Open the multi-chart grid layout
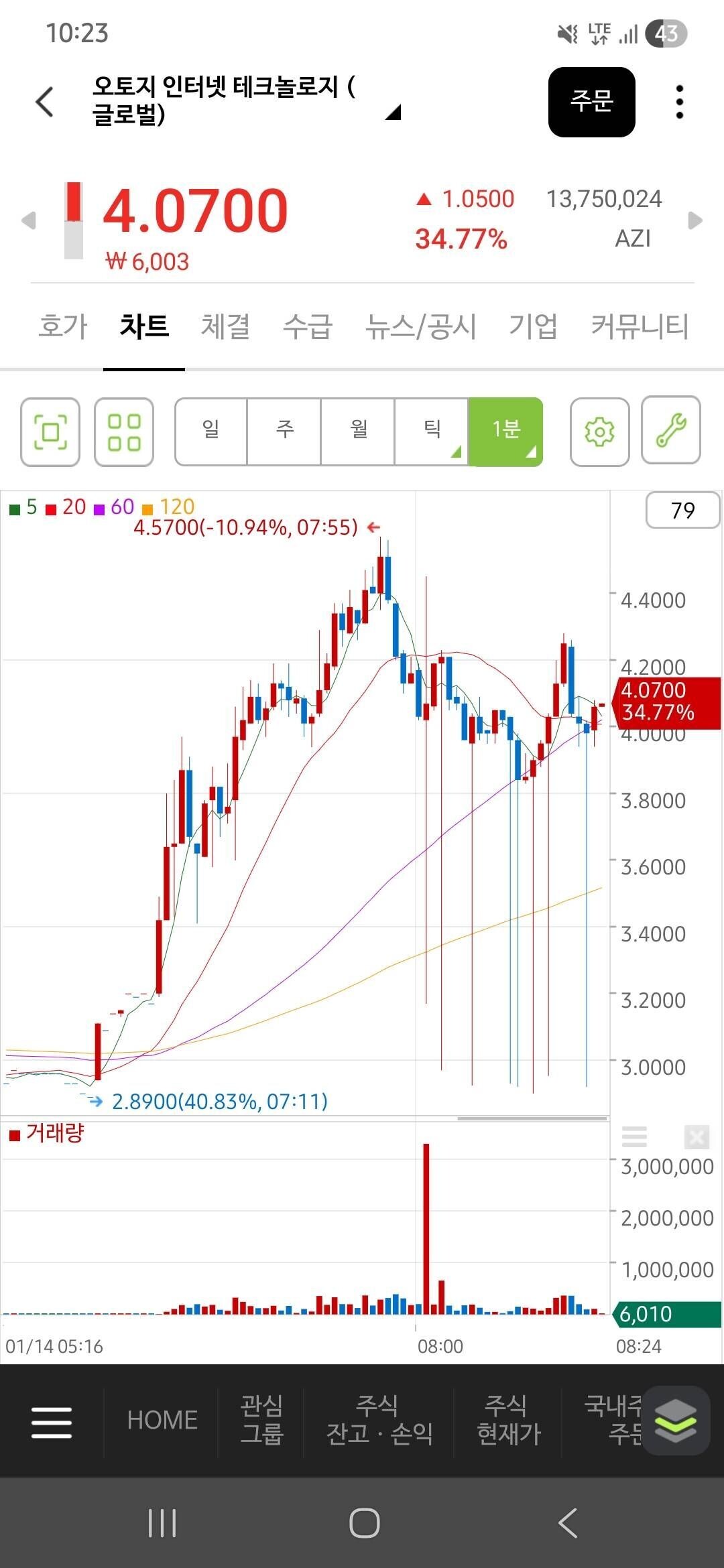 click(124, 431)
